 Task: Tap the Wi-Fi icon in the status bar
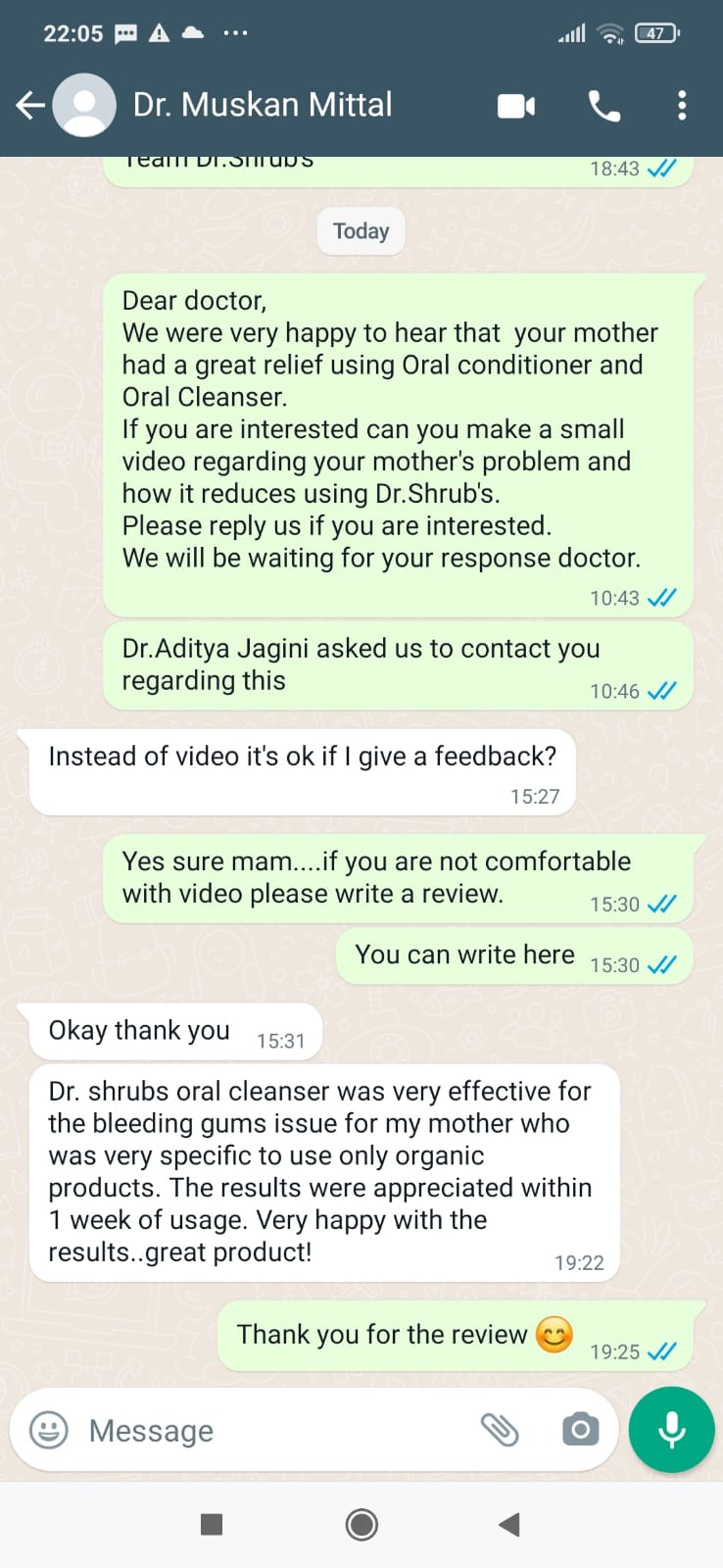(609, 32)
